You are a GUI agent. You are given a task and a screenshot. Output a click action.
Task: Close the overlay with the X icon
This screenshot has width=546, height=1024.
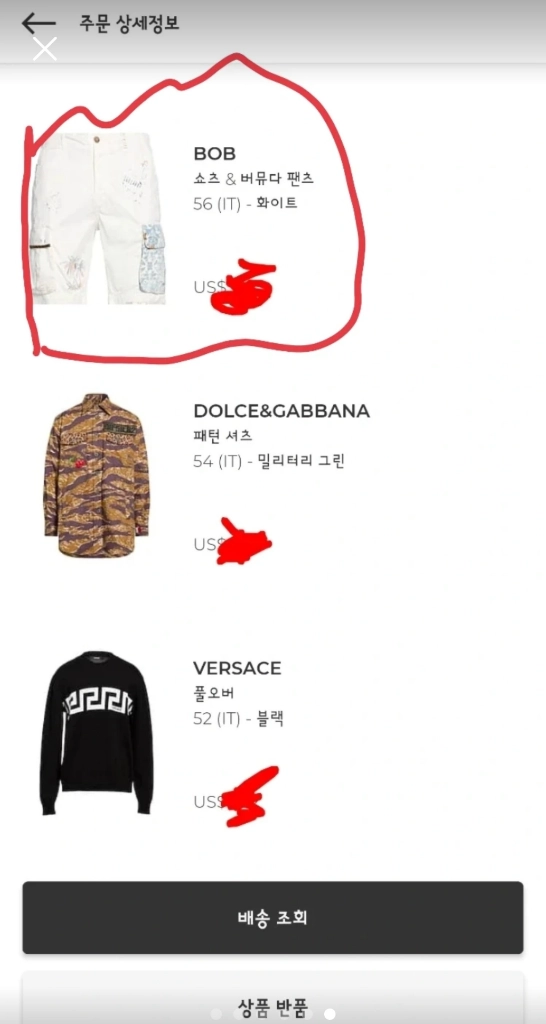coord(45,49)
